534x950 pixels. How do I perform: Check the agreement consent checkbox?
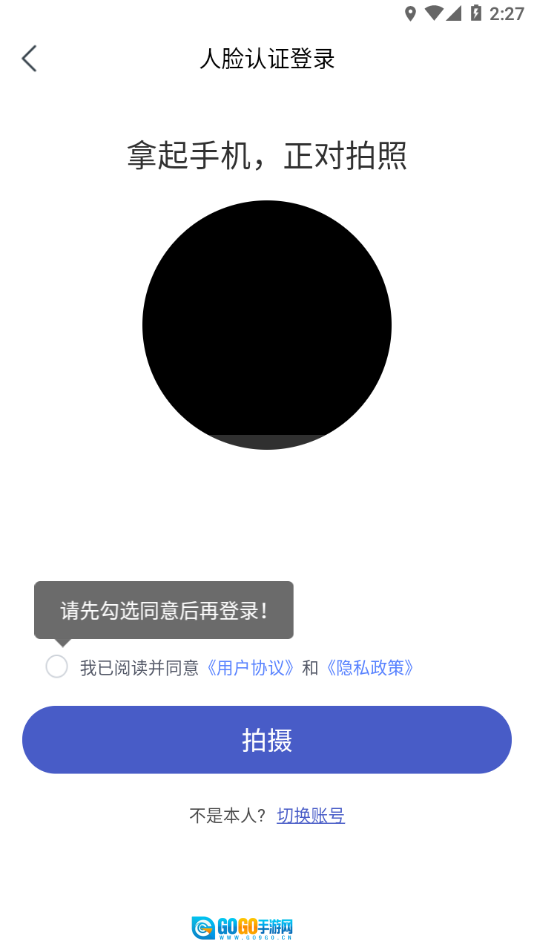click(x=57, y=666)
